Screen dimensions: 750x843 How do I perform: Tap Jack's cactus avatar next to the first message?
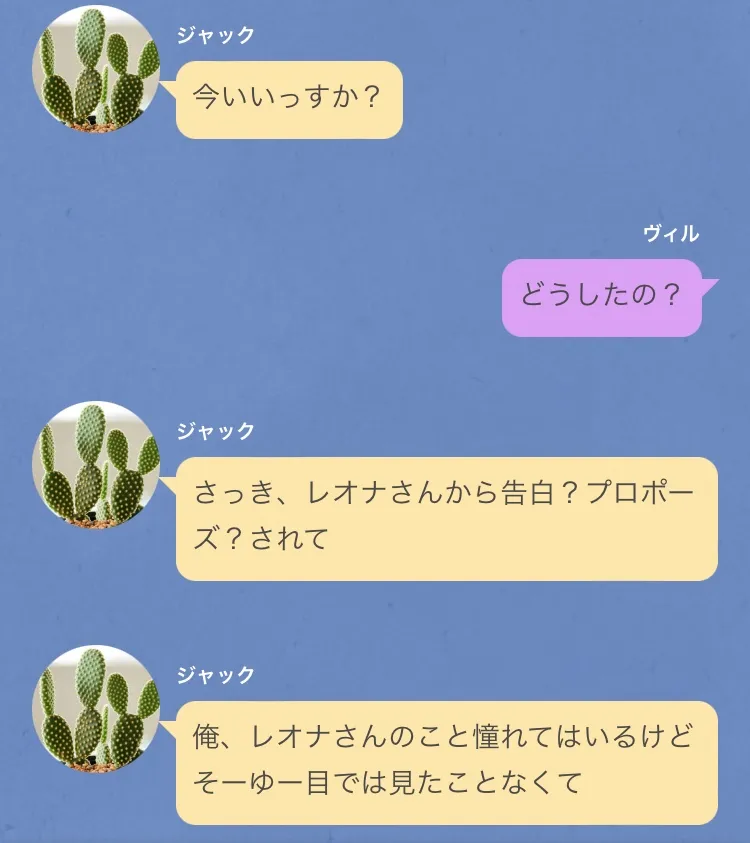tap(95, 70)
